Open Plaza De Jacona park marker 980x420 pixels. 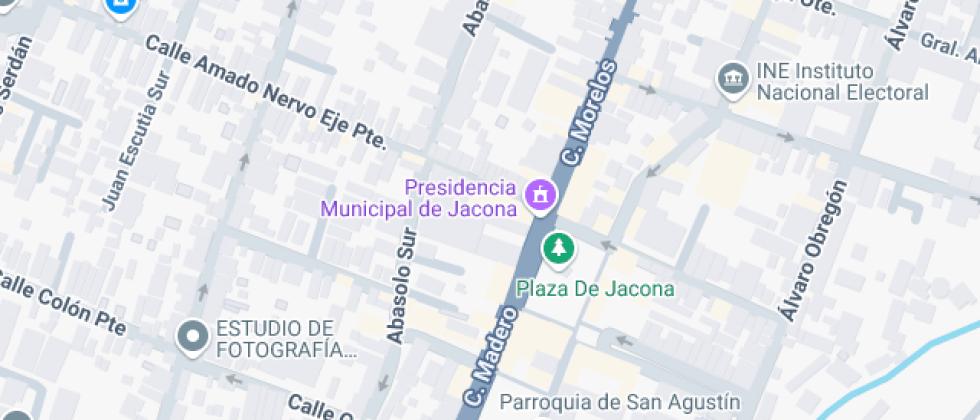click(x=558, y=249)
